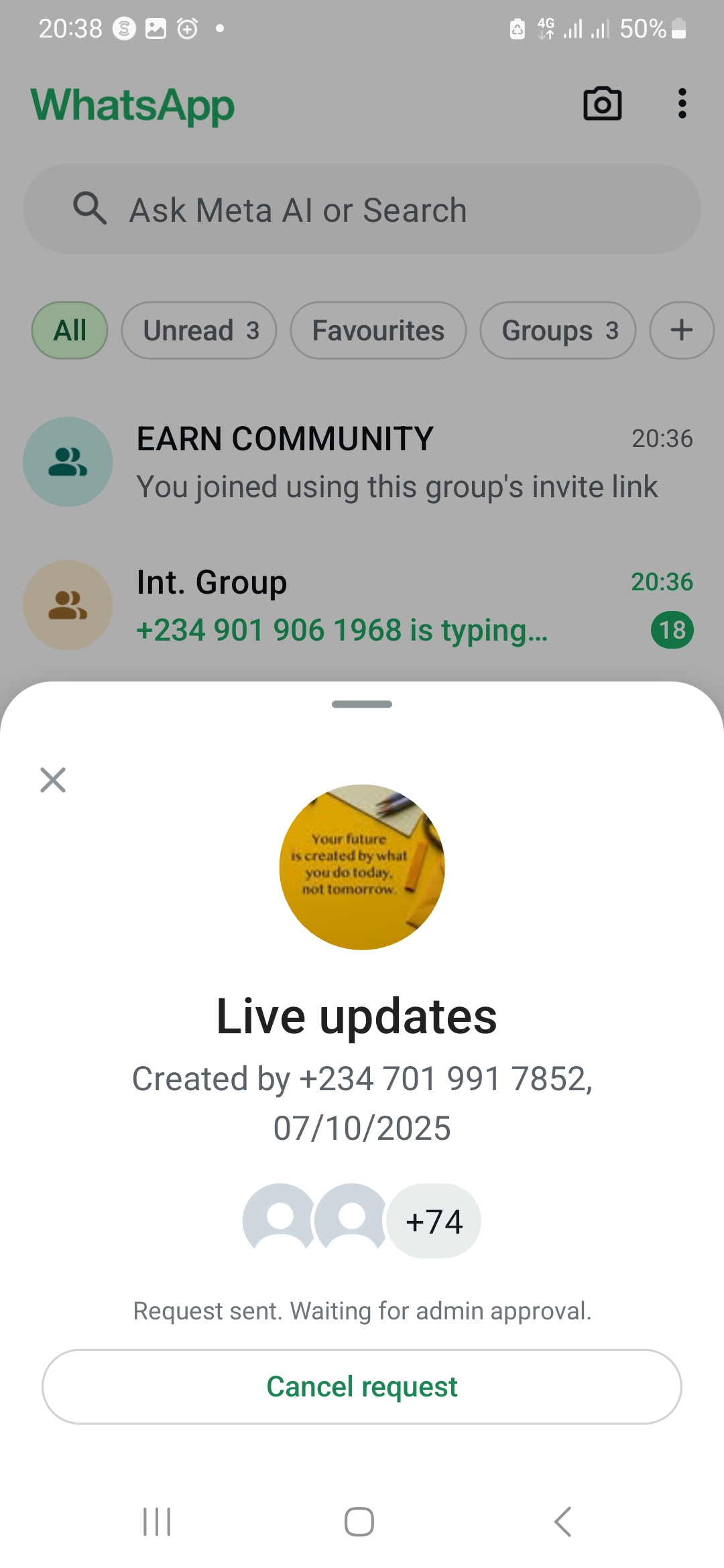Add a new chat list filter

681,330
